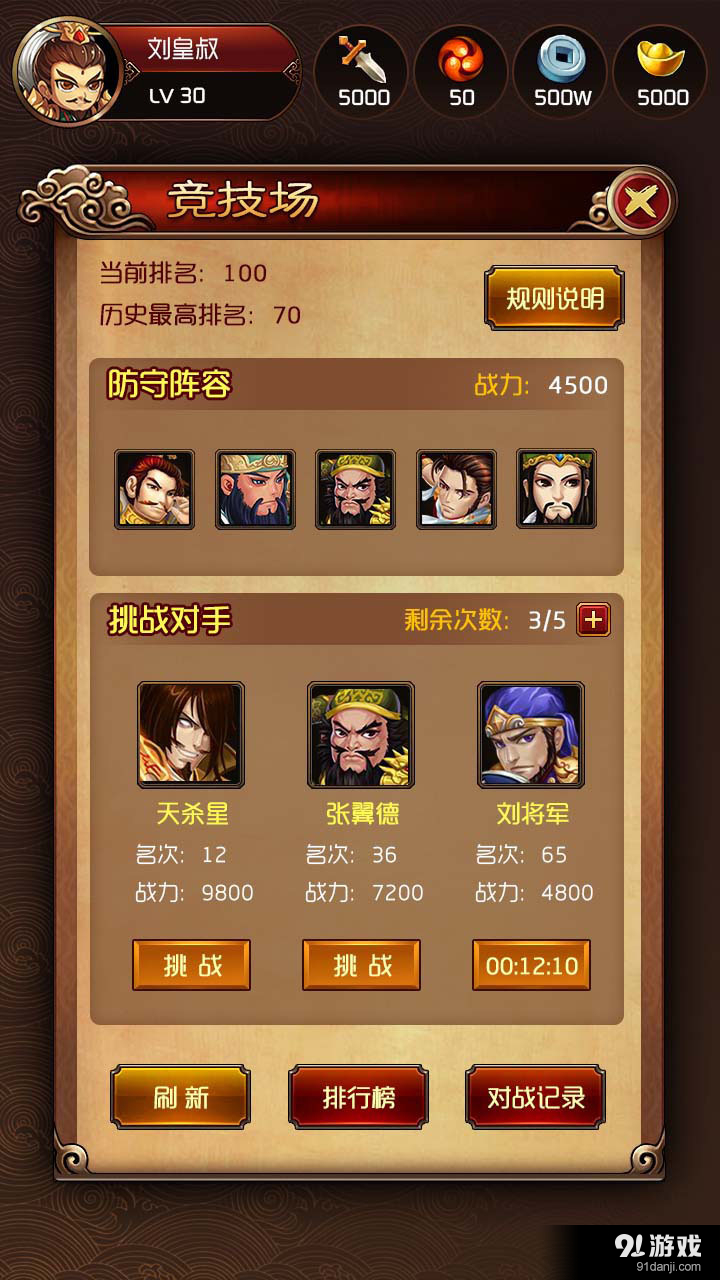
Task: Click 刘将军's portrait in the challenge list
Action: (x=530, y=734)
